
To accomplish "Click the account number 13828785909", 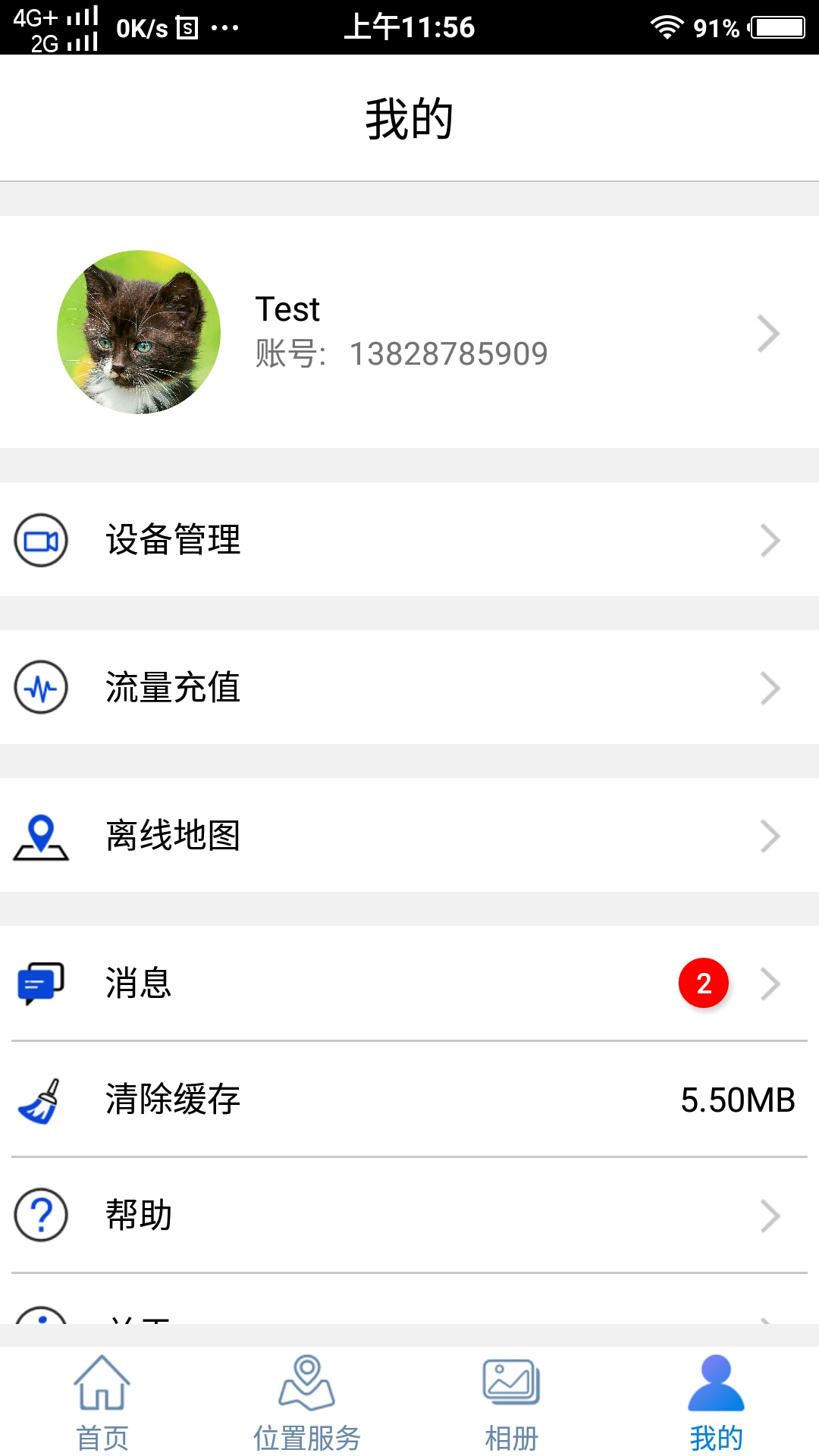I will click(449, 353).
